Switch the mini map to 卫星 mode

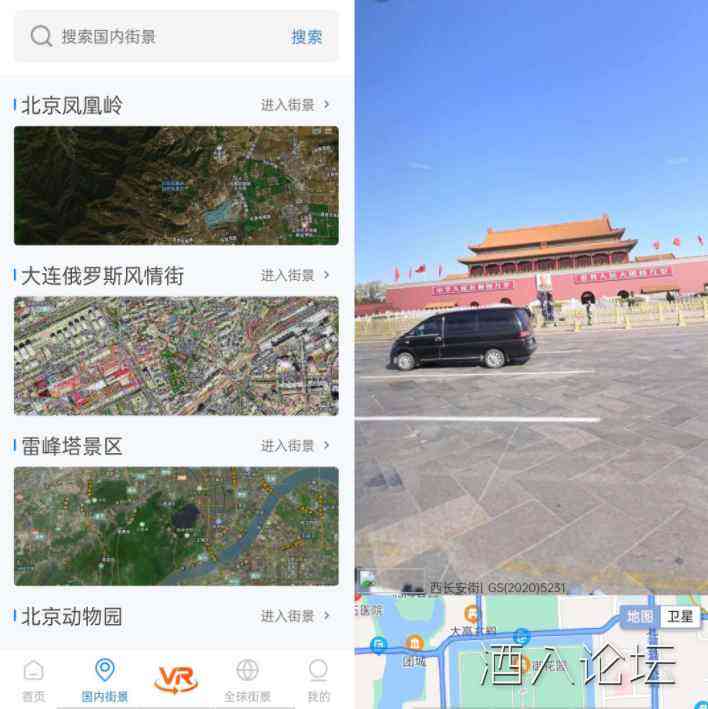tap(680, 616)
